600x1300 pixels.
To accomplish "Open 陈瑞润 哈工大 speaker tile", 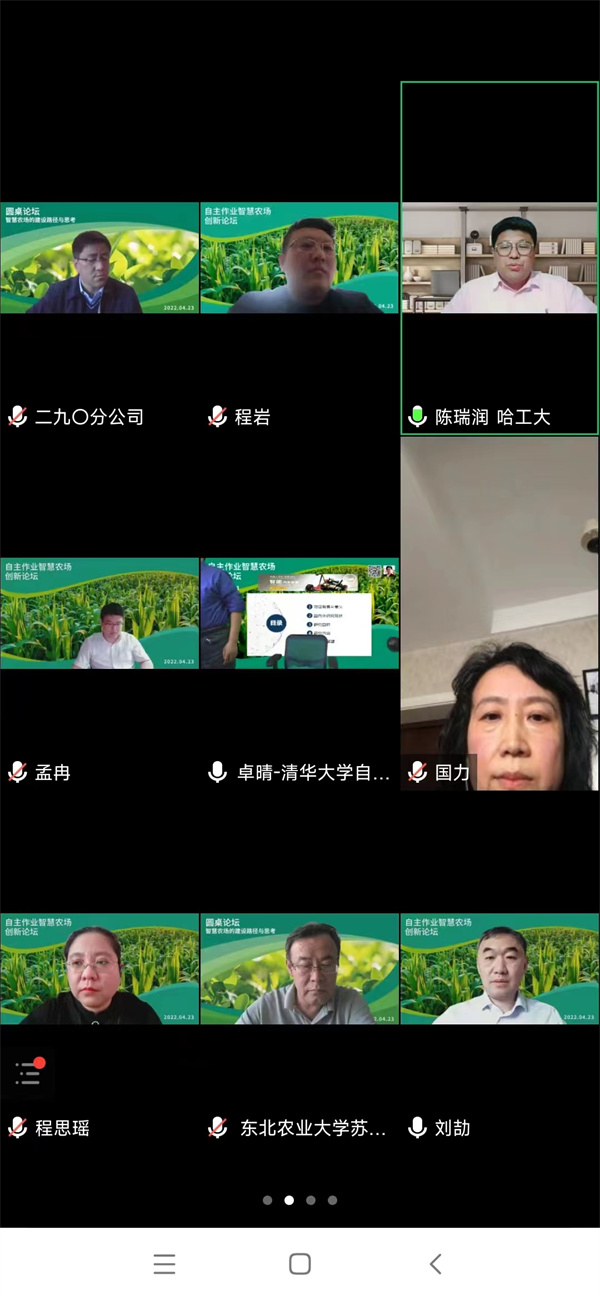I will coord(499,258).
